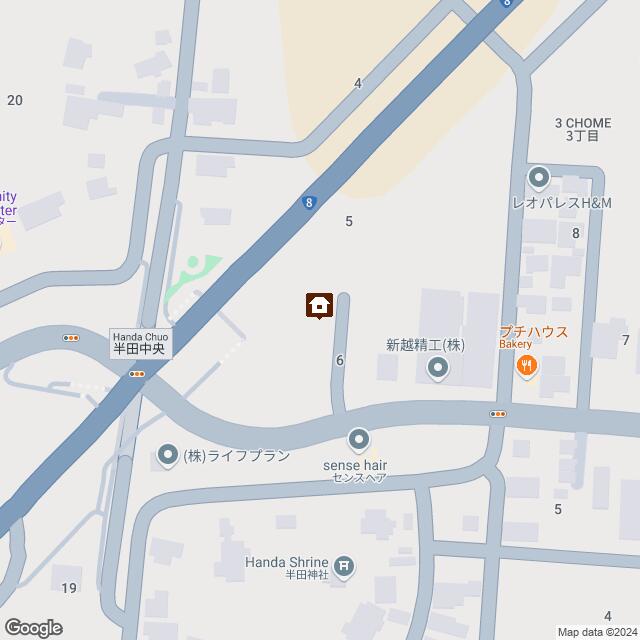Image resolution: width=640 pixels, height=640 pixels.
Task: Open the Handa Shrine marker
Action: [344, 567]
